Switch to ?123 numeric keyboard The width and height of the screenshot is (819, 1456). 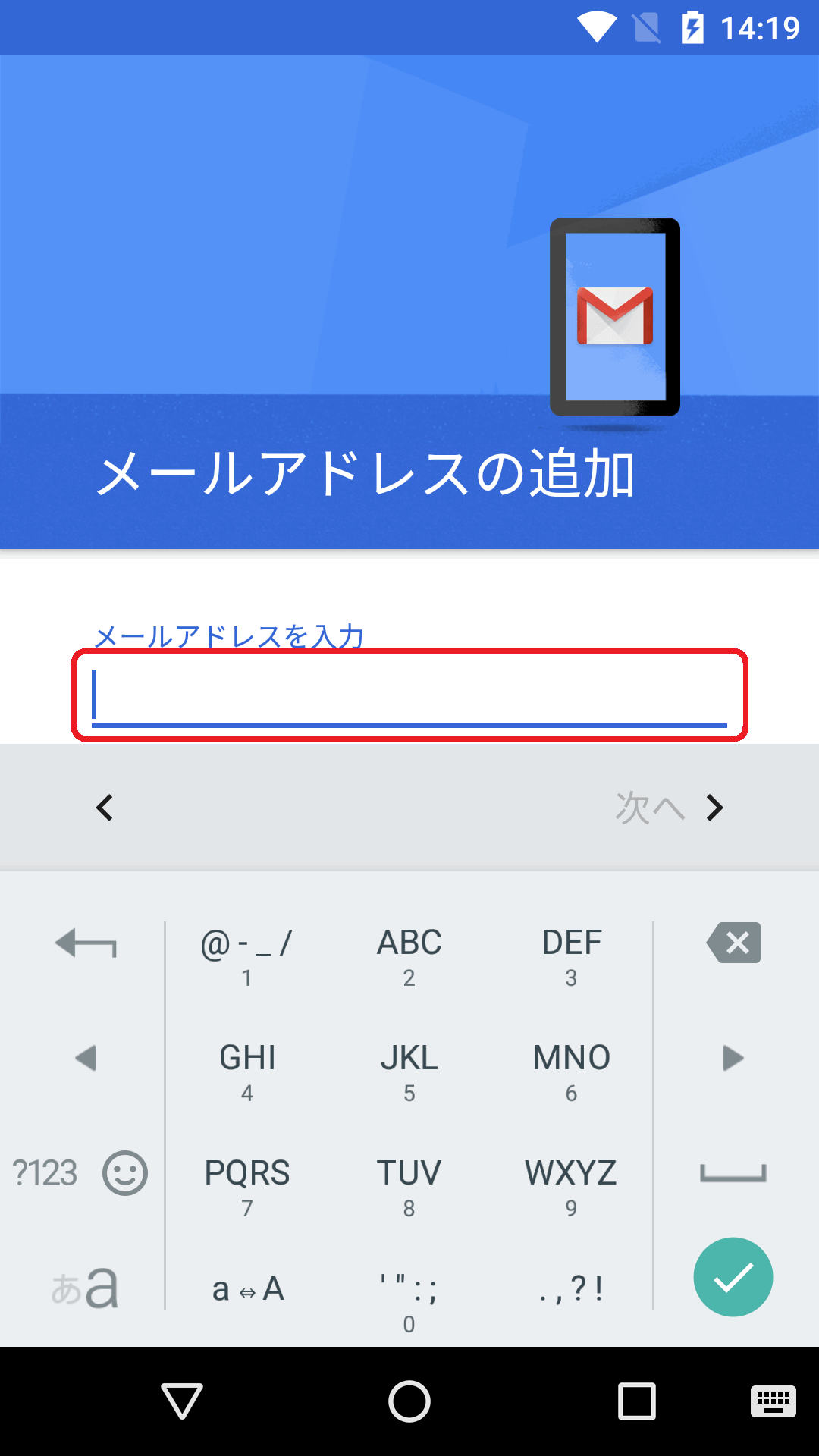point(45,1173)
